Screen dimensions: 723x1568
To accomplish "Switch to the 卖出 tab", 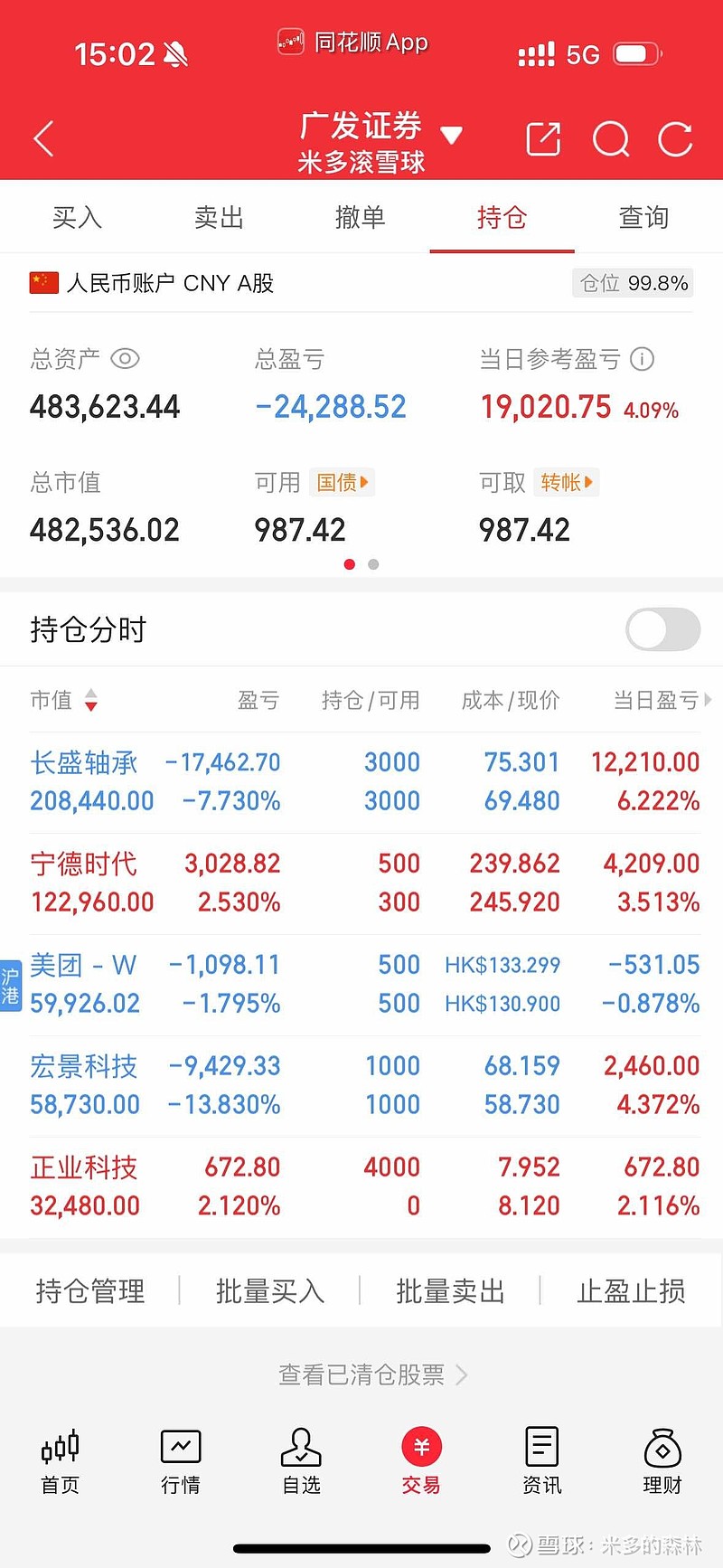I will click(218, 217).
